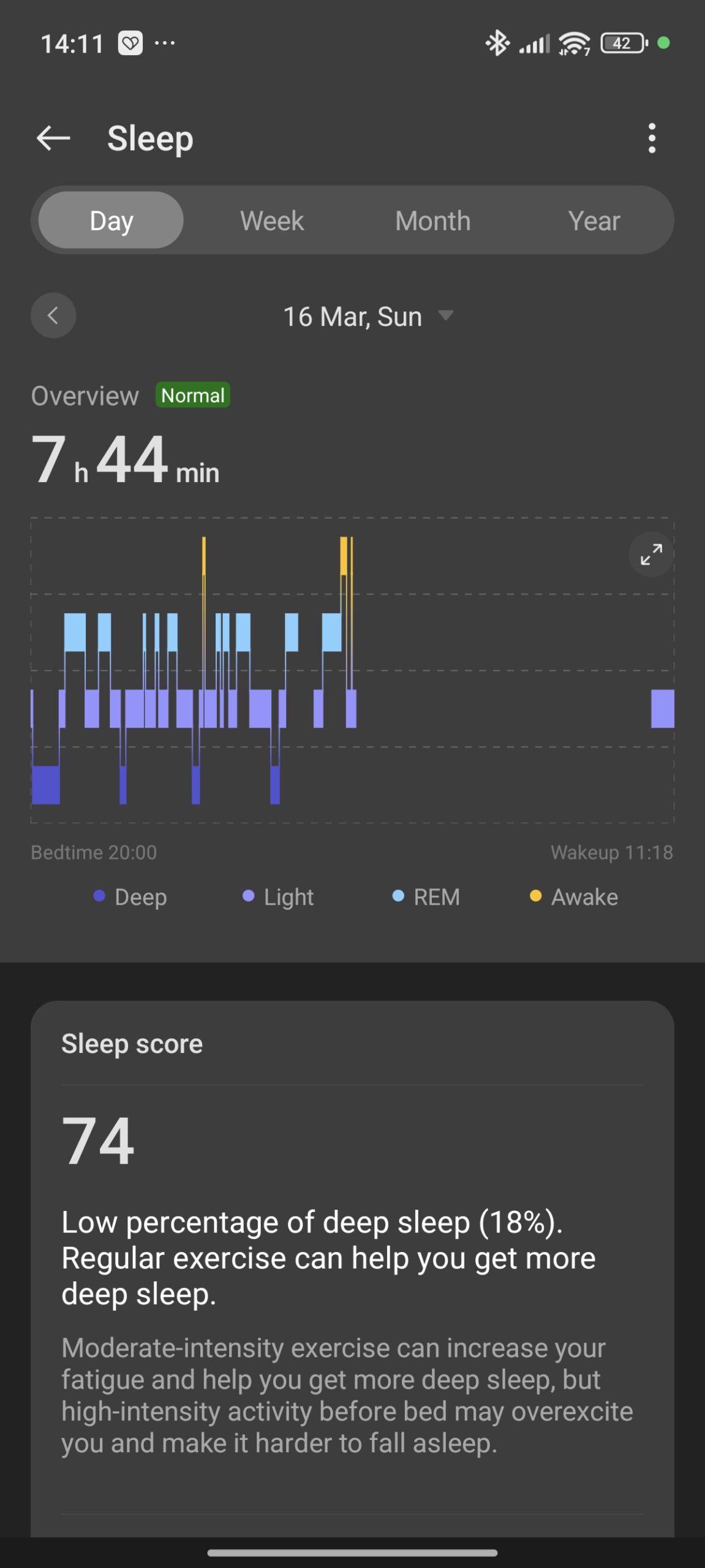Open the three-dot overflow menu
Image resolution: width=705 pixels, height=1568 pixels.
[652, 138]
